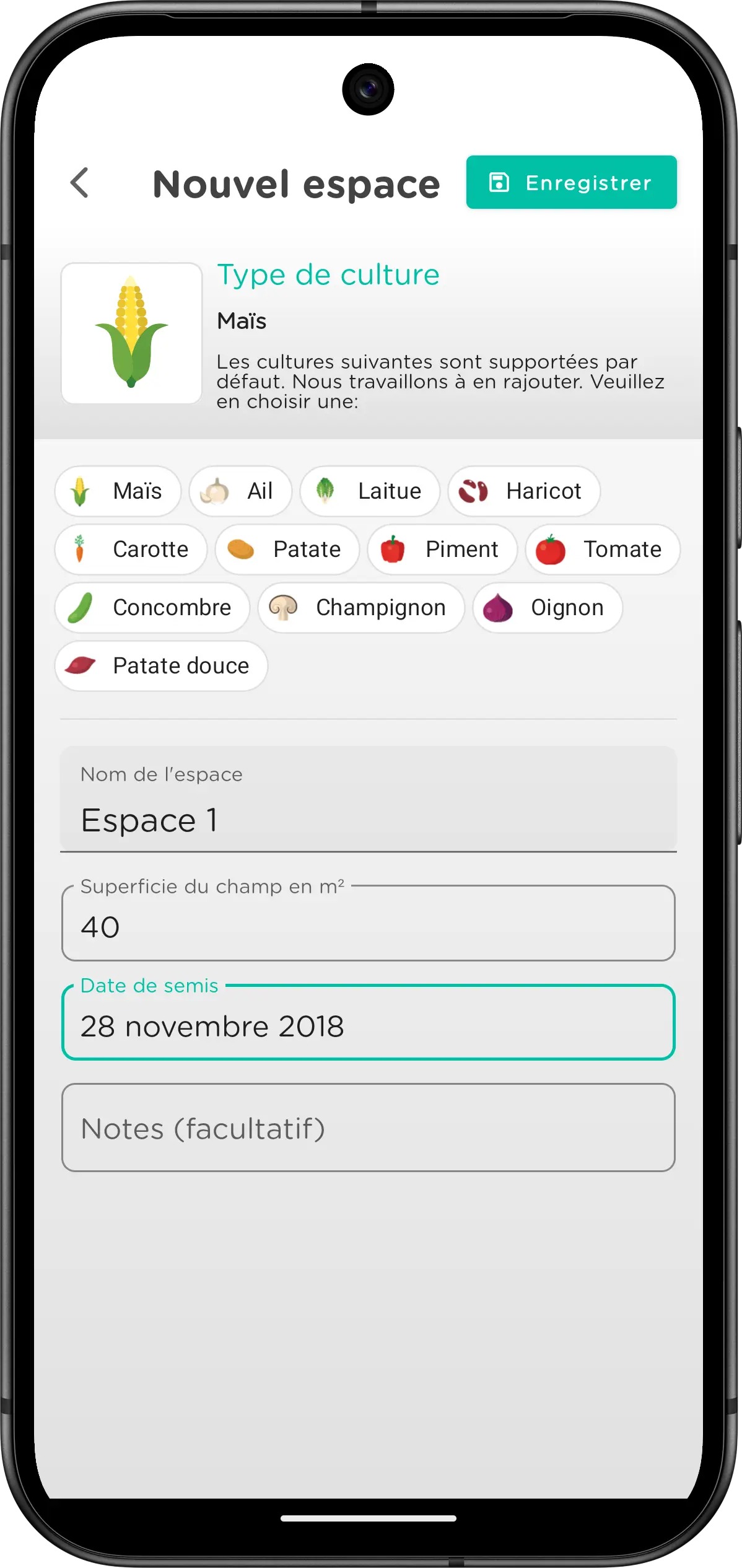Select the Concombre chip
This screenshot has height=1568, width=742.
click(152, 608)
